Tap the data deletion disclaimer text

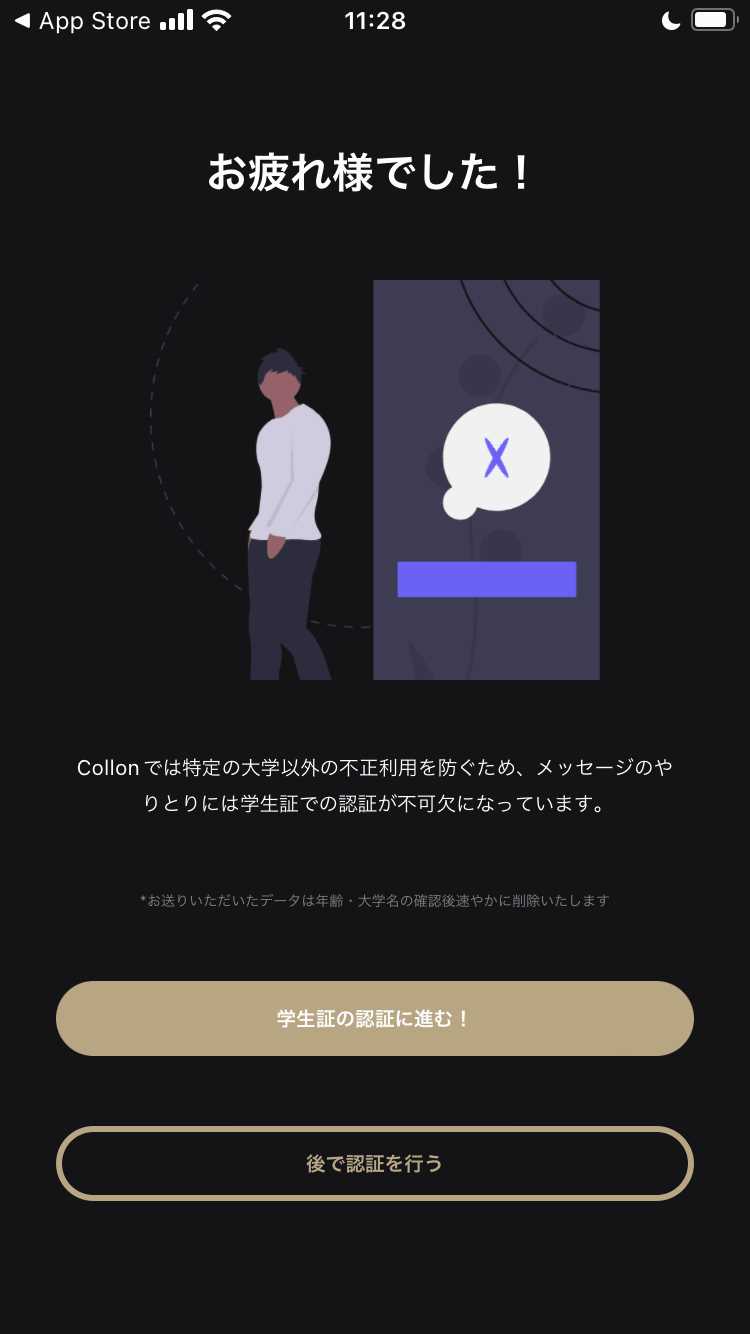[x=375, y=900]
